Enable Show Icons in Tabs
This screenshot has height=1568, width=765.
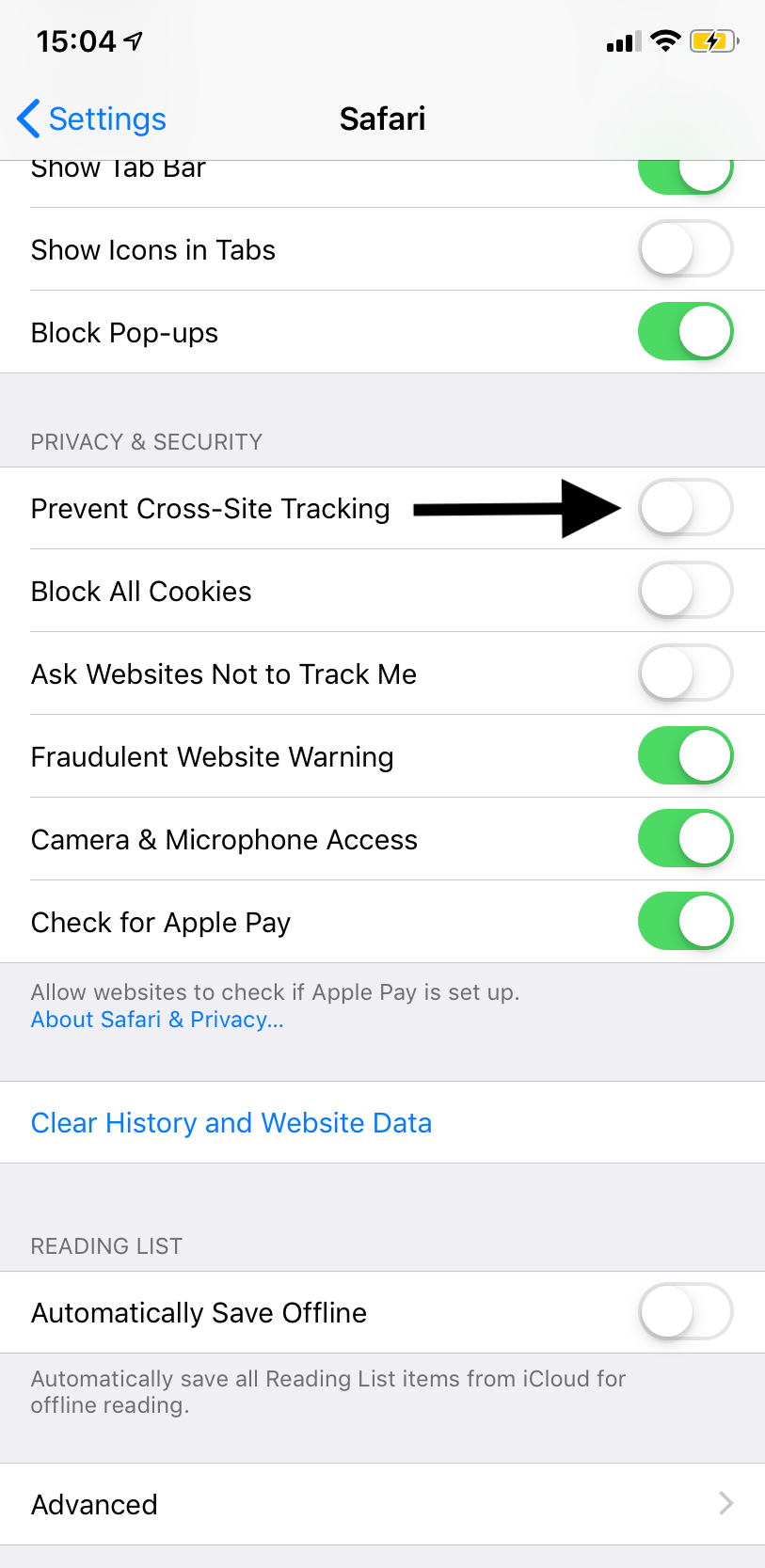click(x=686, y=248)
